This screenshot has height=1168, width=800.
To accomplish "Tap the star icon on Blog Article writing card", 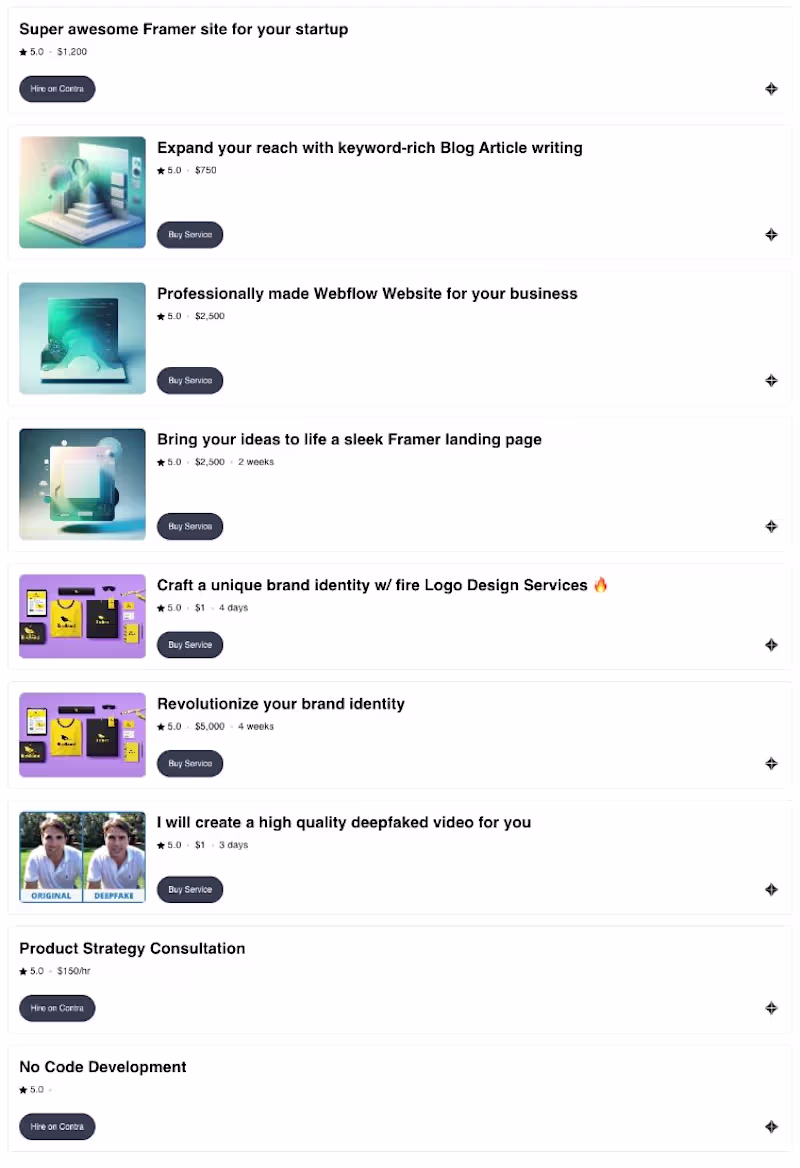I will [771, 235].
